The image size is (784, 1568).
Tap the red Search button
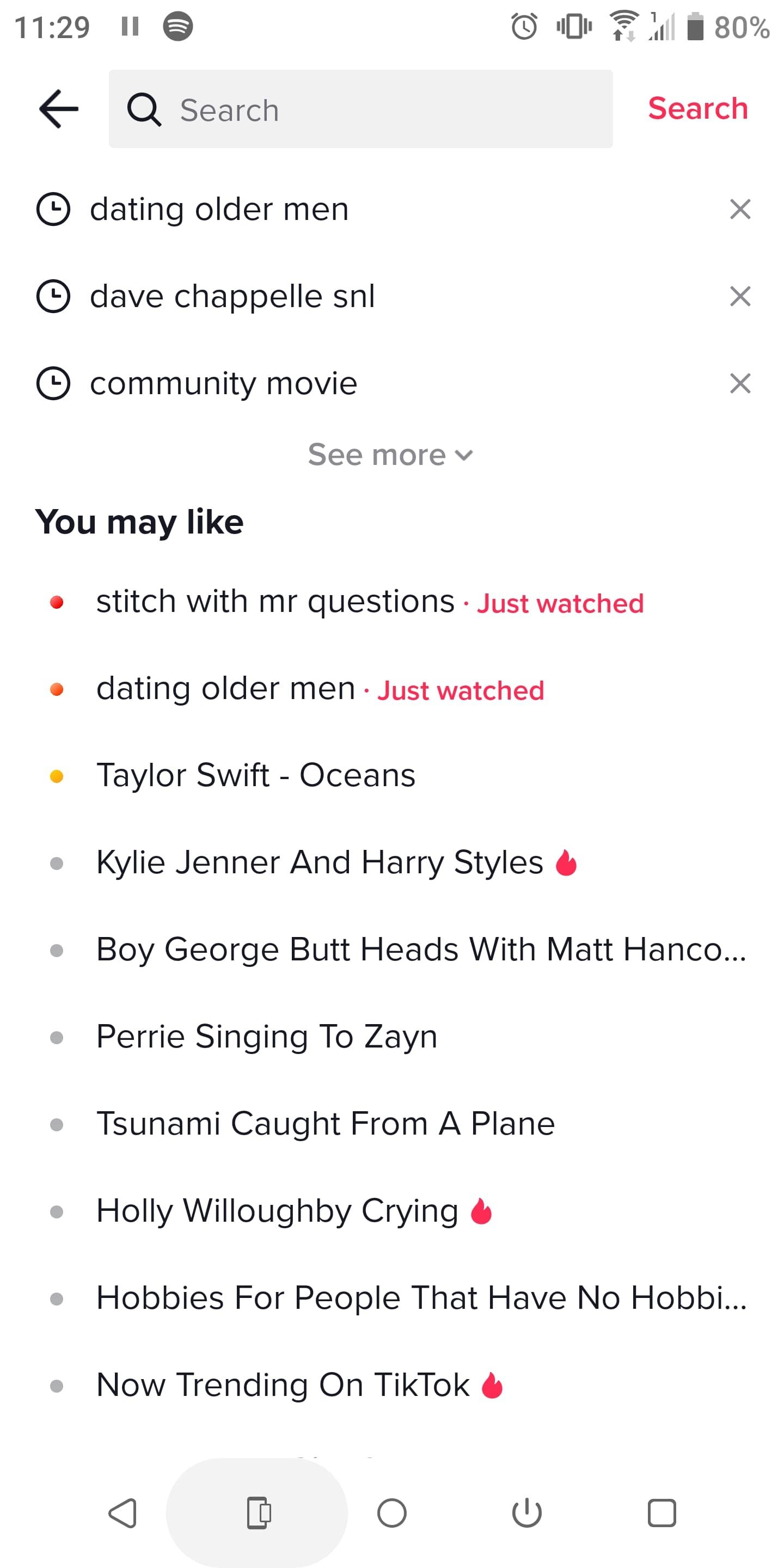pyautogui.click(x=697, y=109)
